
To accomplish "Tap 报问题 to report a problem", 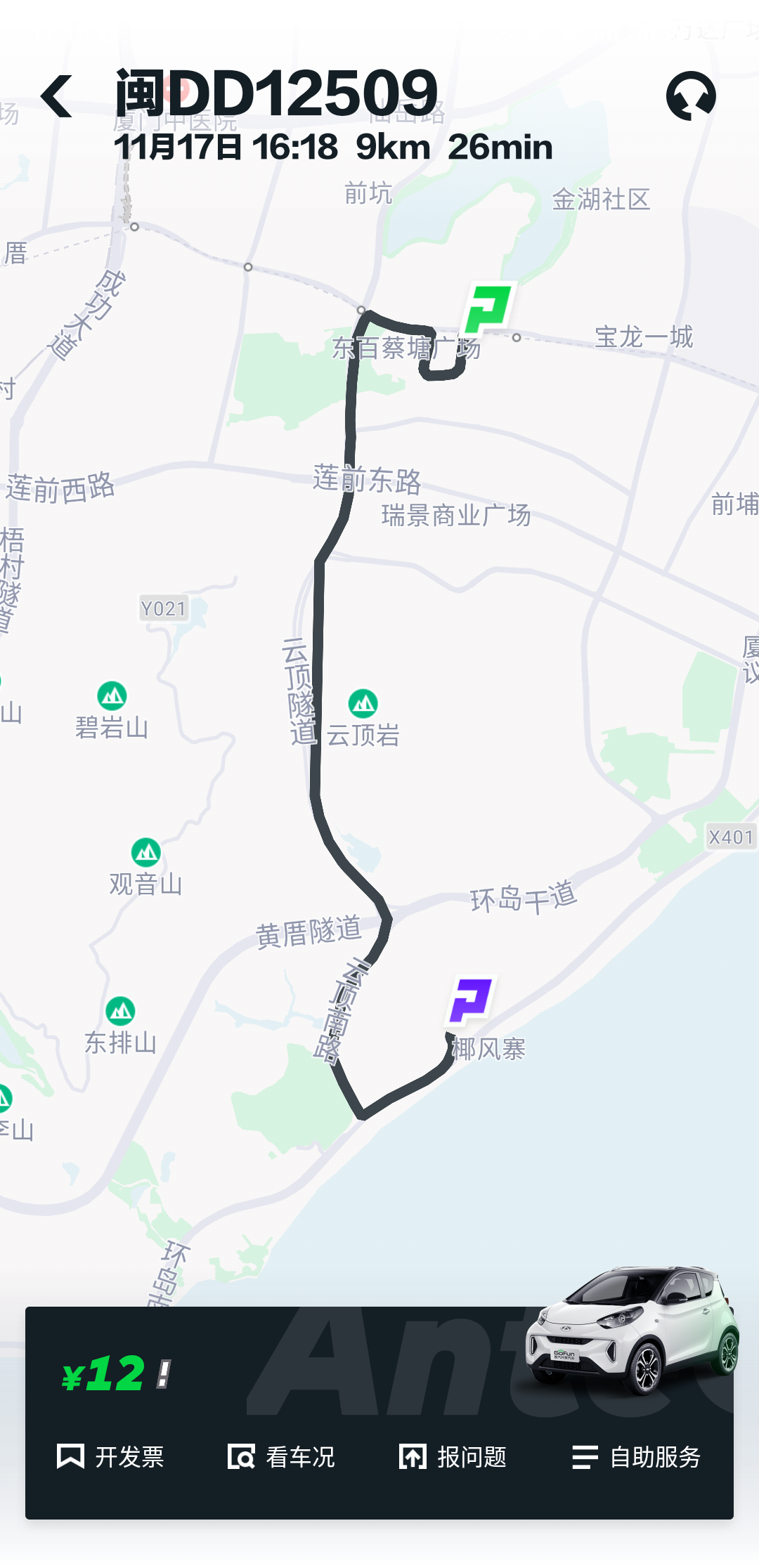I will 453,1457.
